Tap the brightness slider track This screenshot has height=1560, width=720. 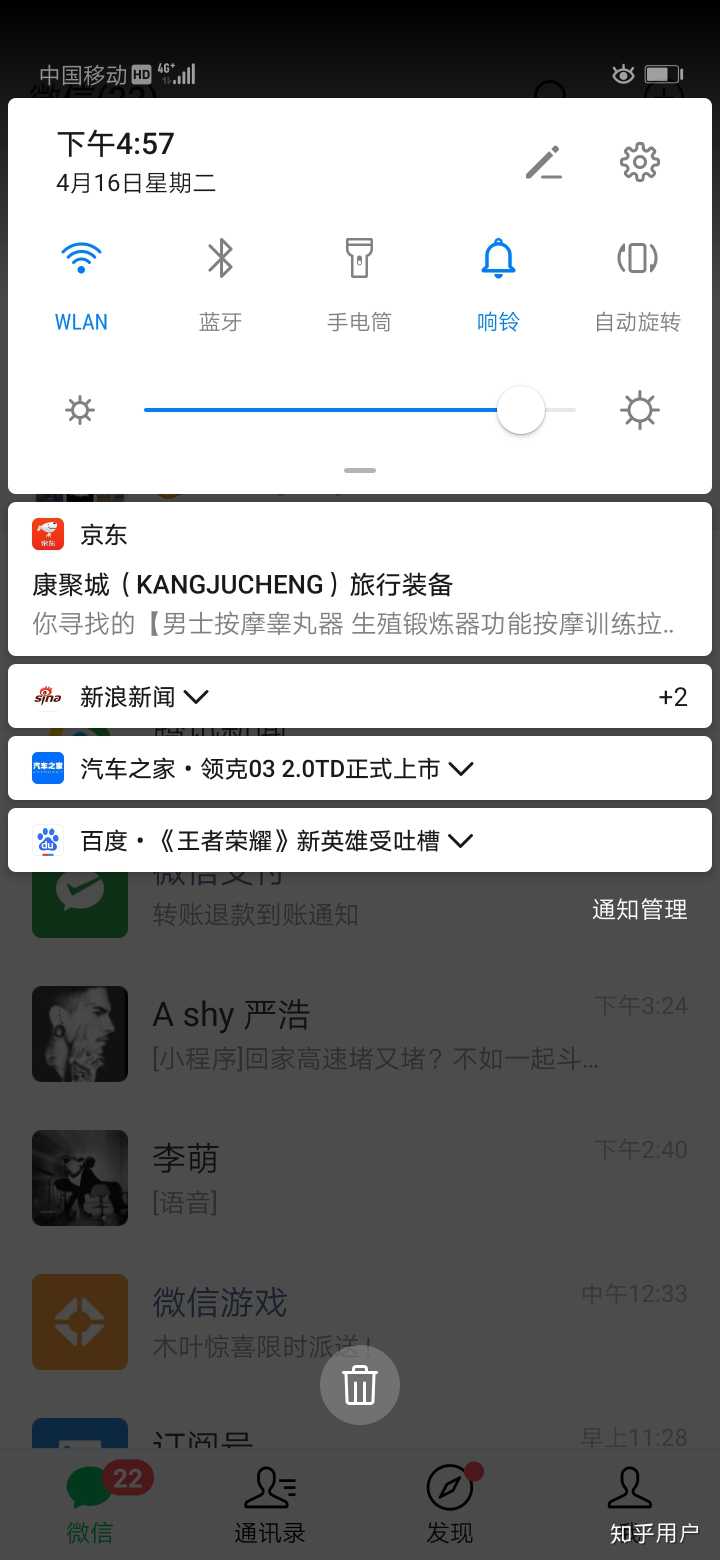pos(360,410)
